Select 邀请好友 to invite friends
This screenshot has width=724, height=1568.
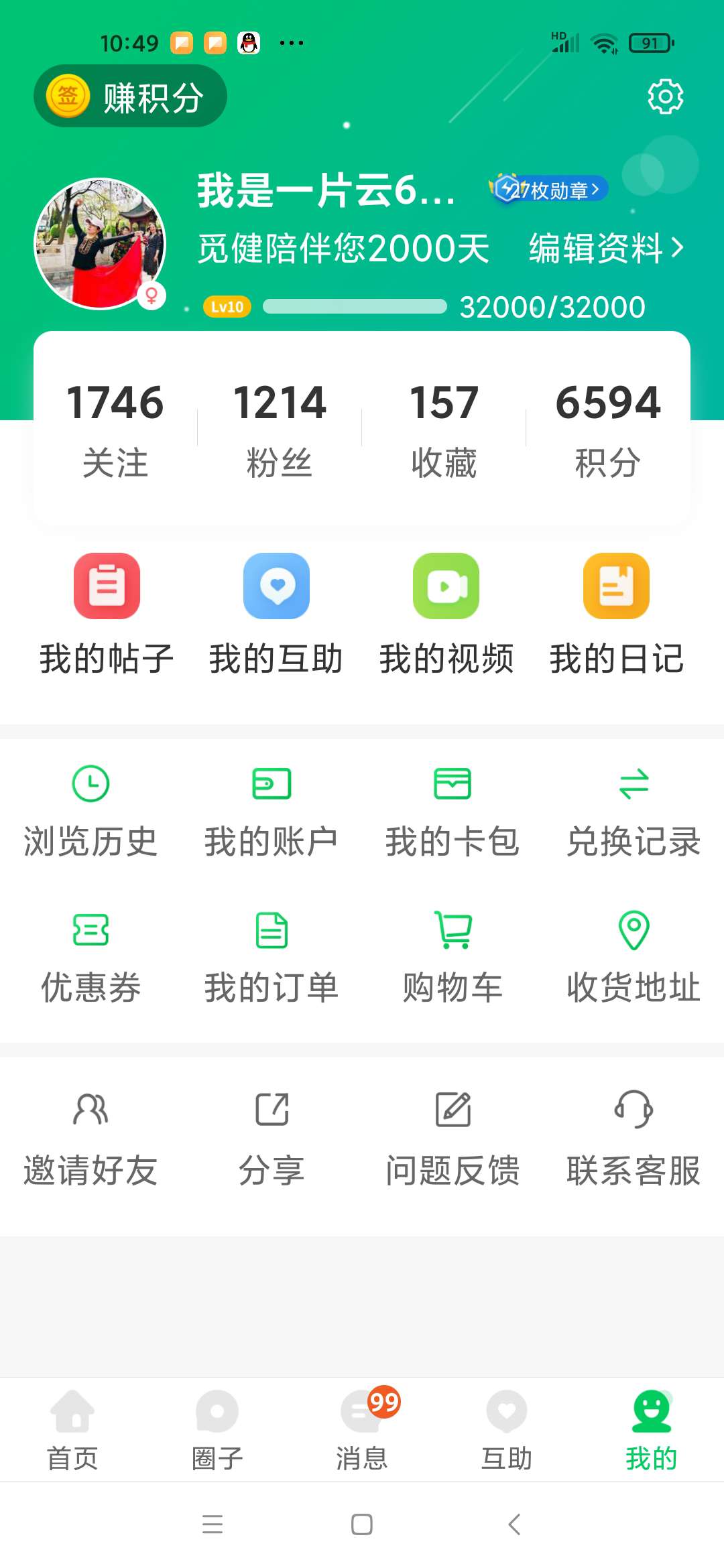90,1139
